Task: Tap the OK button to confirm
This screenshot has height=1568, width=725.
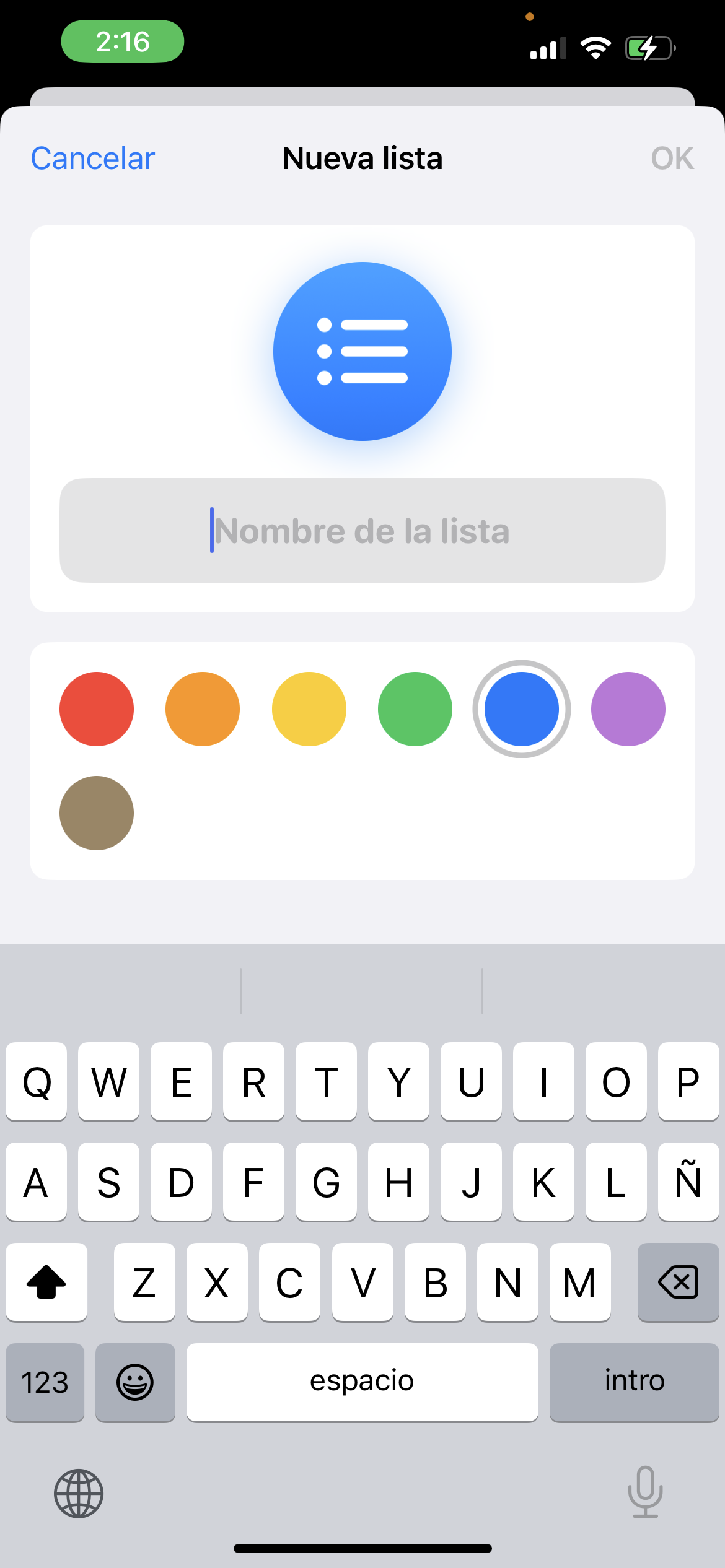Action: [x=672, y=159]
